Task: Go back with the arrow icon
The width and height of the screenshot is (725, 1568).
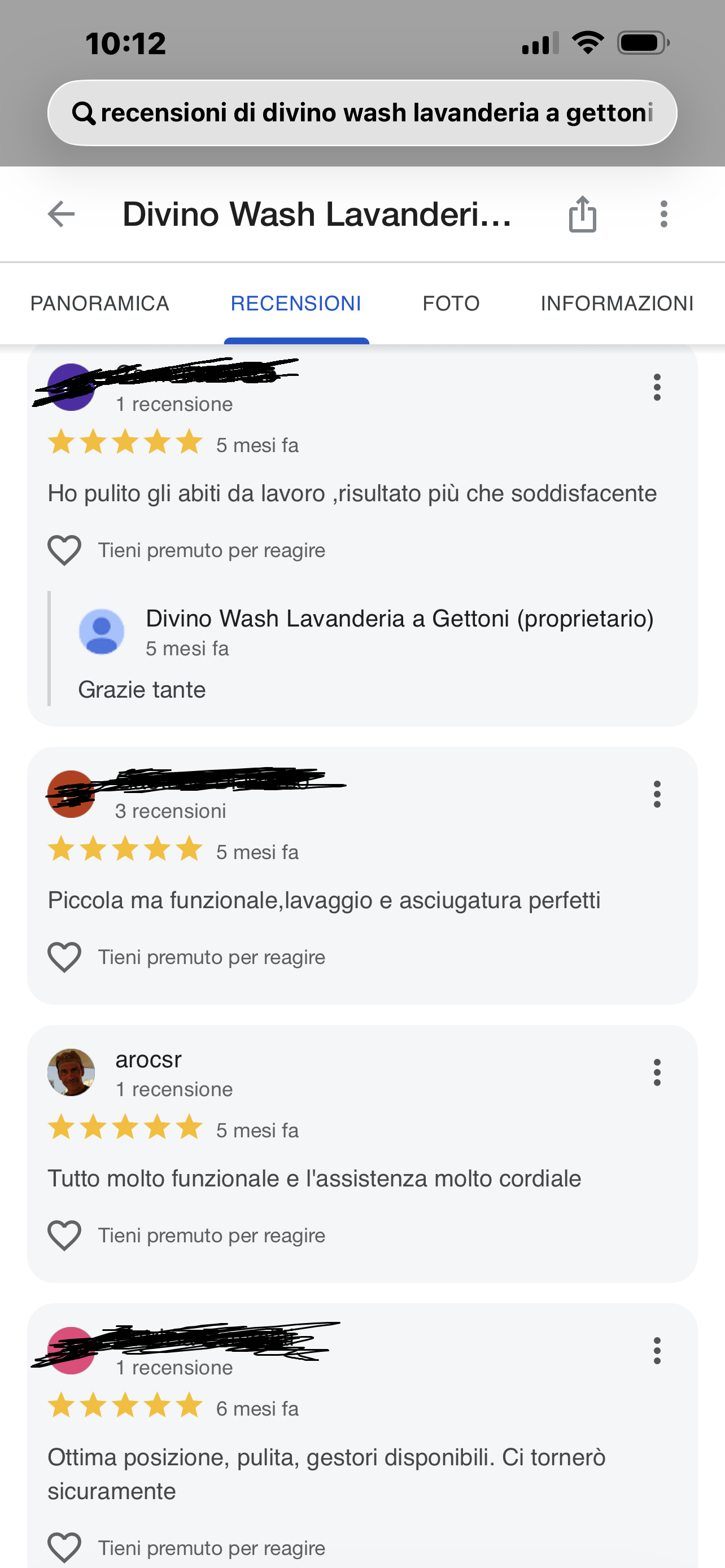Action: click(x=61, y=214)
